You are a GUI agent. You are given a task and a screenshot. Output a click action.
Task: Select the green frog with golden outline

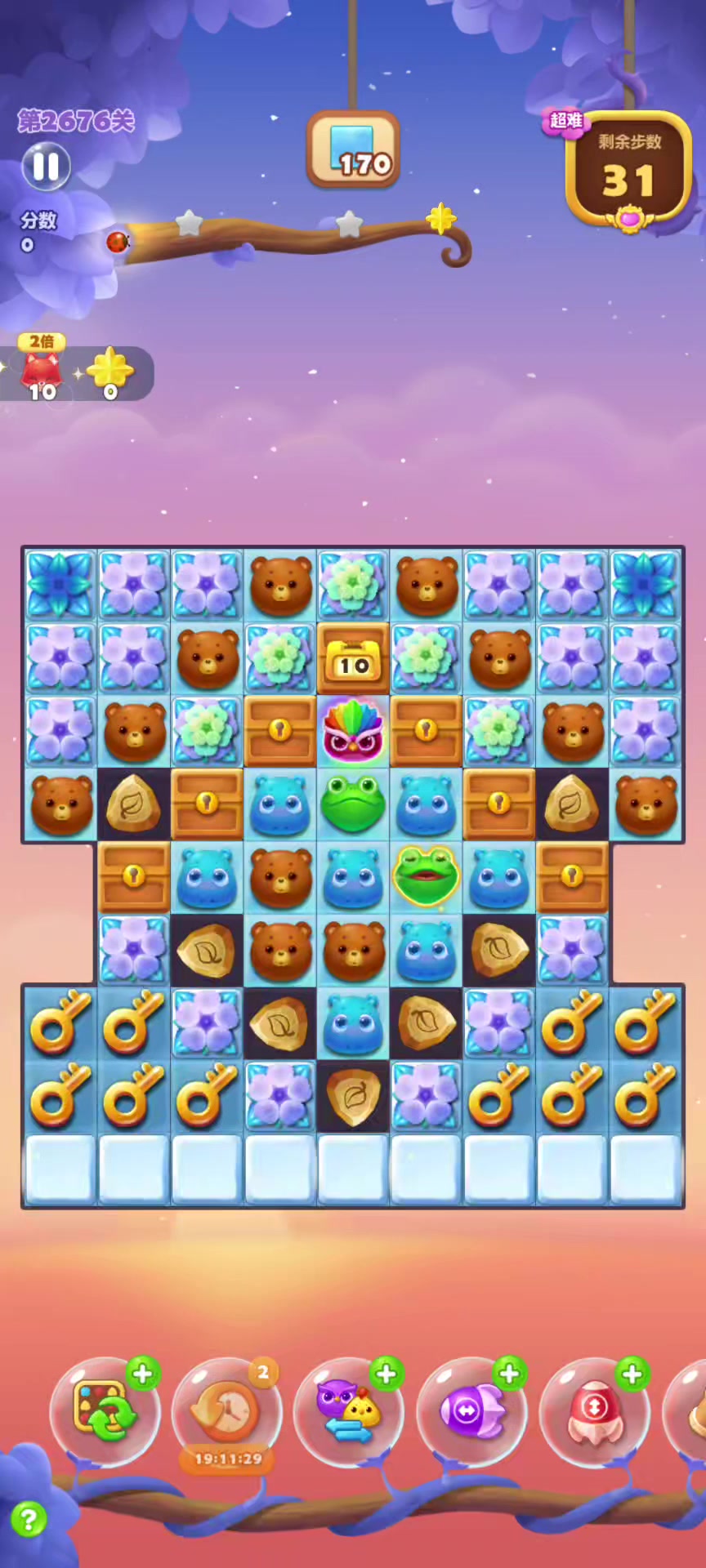click(x=426, y=878)
